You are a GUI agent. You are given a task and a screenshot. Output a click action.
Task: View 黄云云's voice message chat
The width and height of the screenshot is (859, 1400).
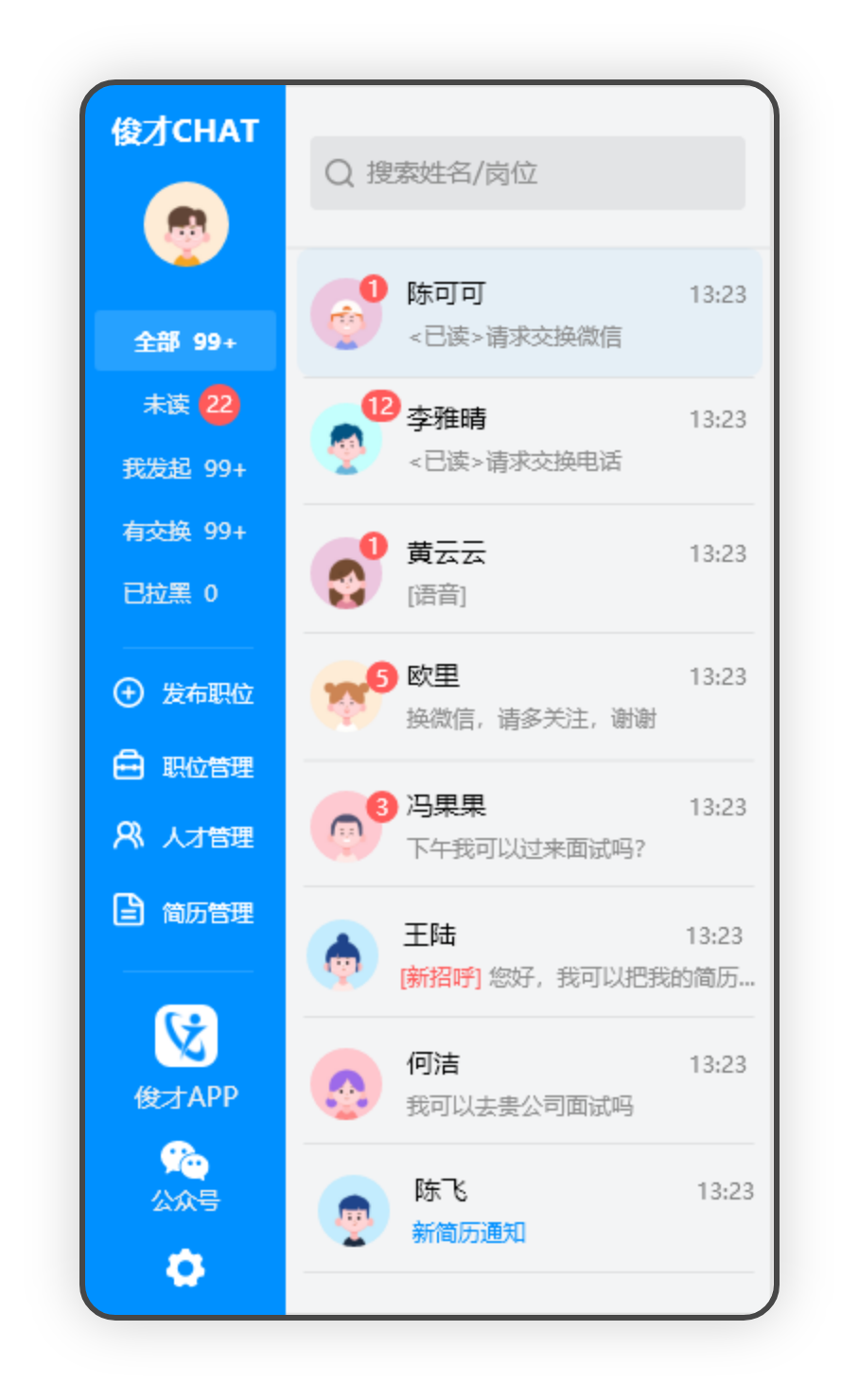coord(529,573)
